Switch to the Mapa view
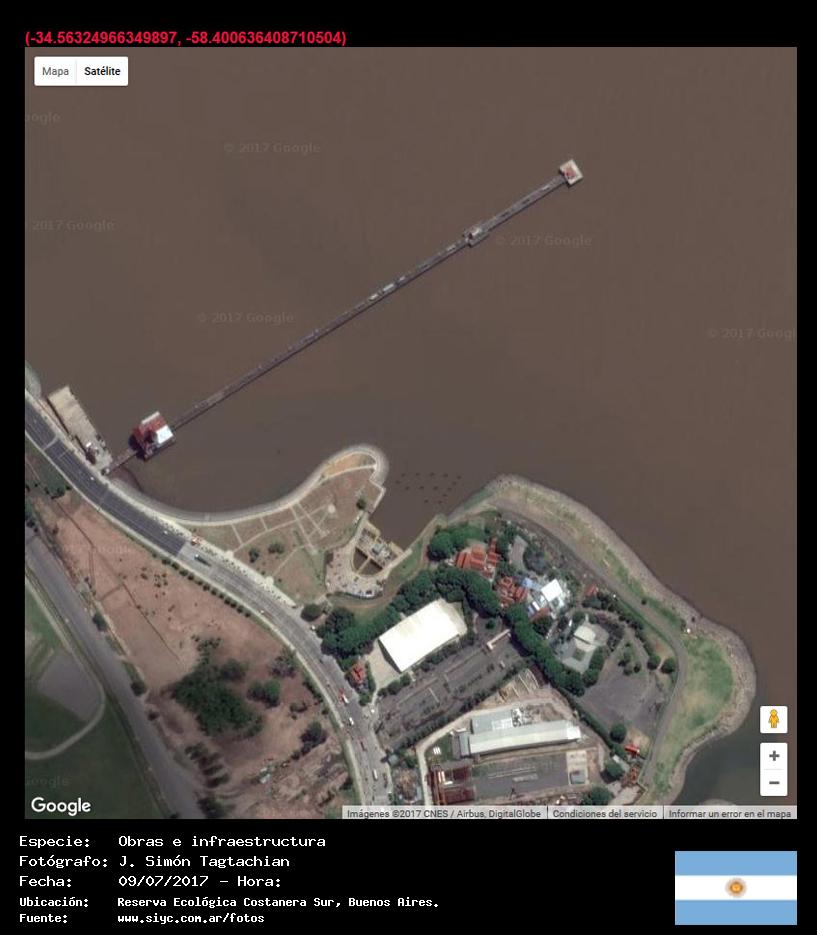 pos(56,72)
